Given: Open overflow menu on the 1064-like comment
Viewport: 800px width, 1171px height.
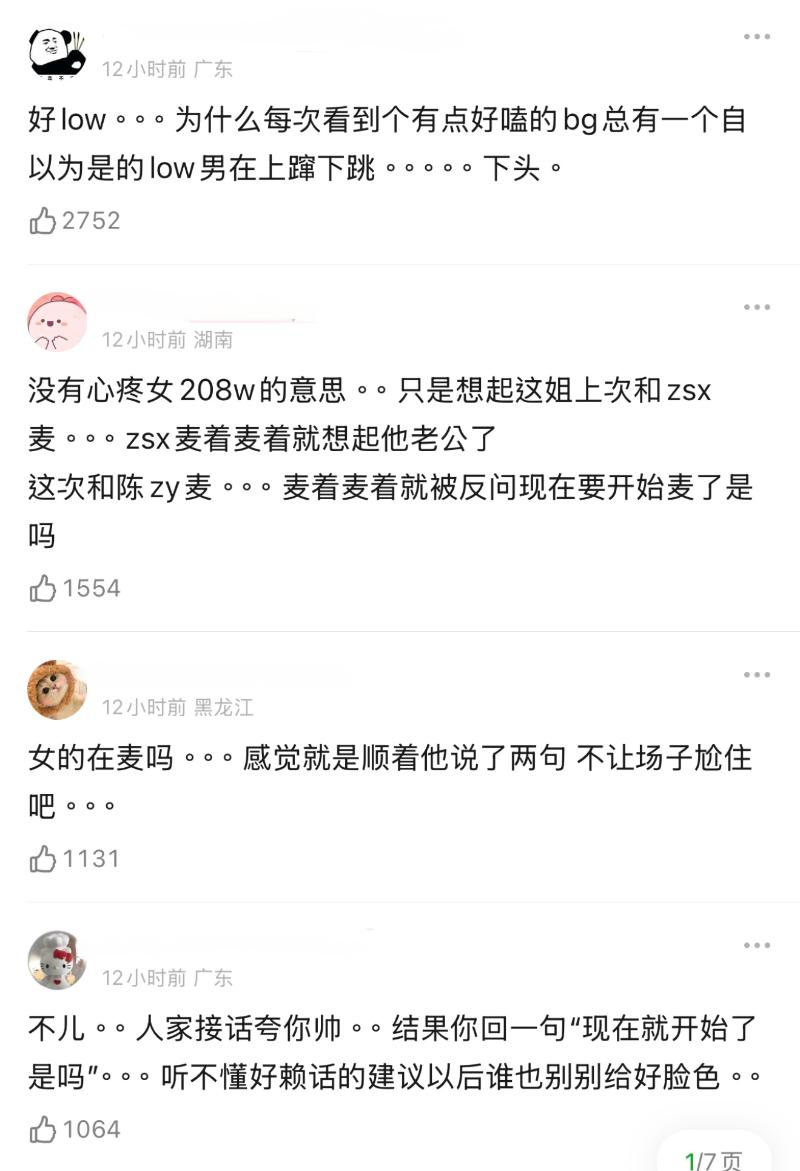Looking at the screenshot, I should coord(757,945).
